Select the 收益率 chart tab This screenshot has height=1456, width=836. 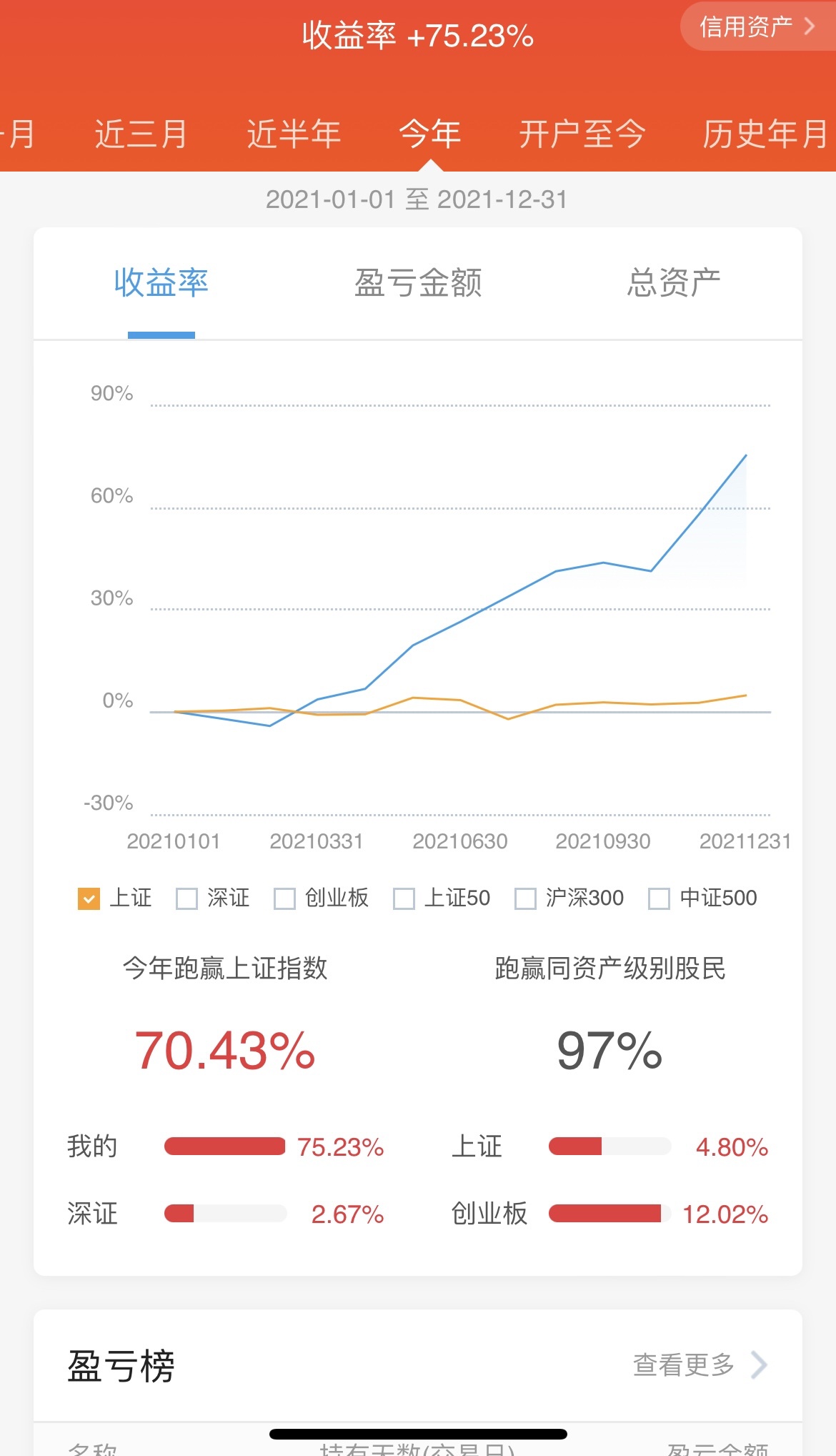161,282
